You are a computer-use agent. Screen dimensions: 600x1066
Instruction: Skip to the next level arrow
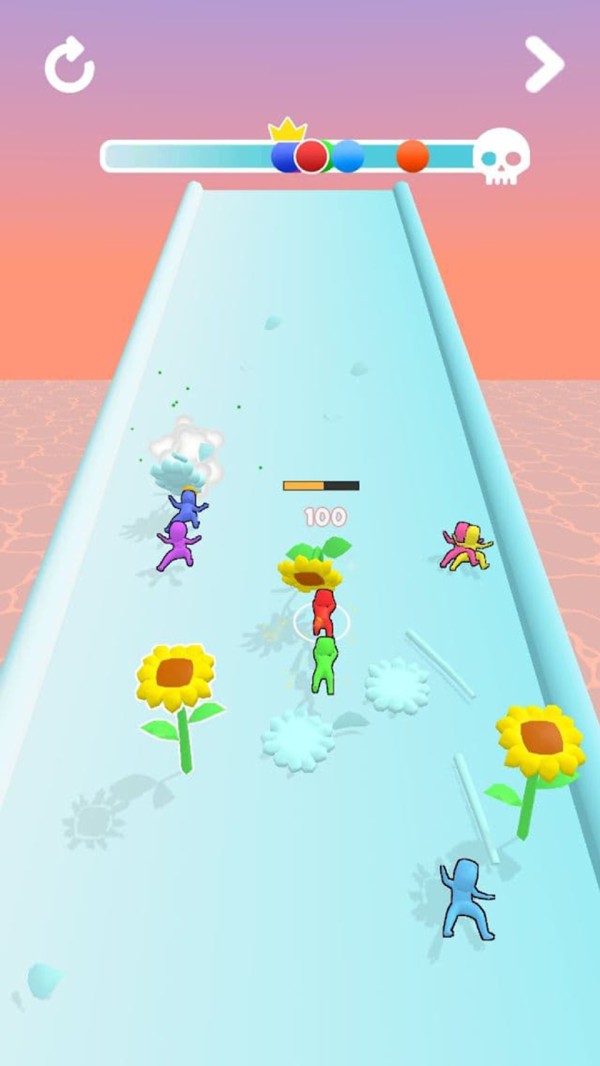[545, 64]
